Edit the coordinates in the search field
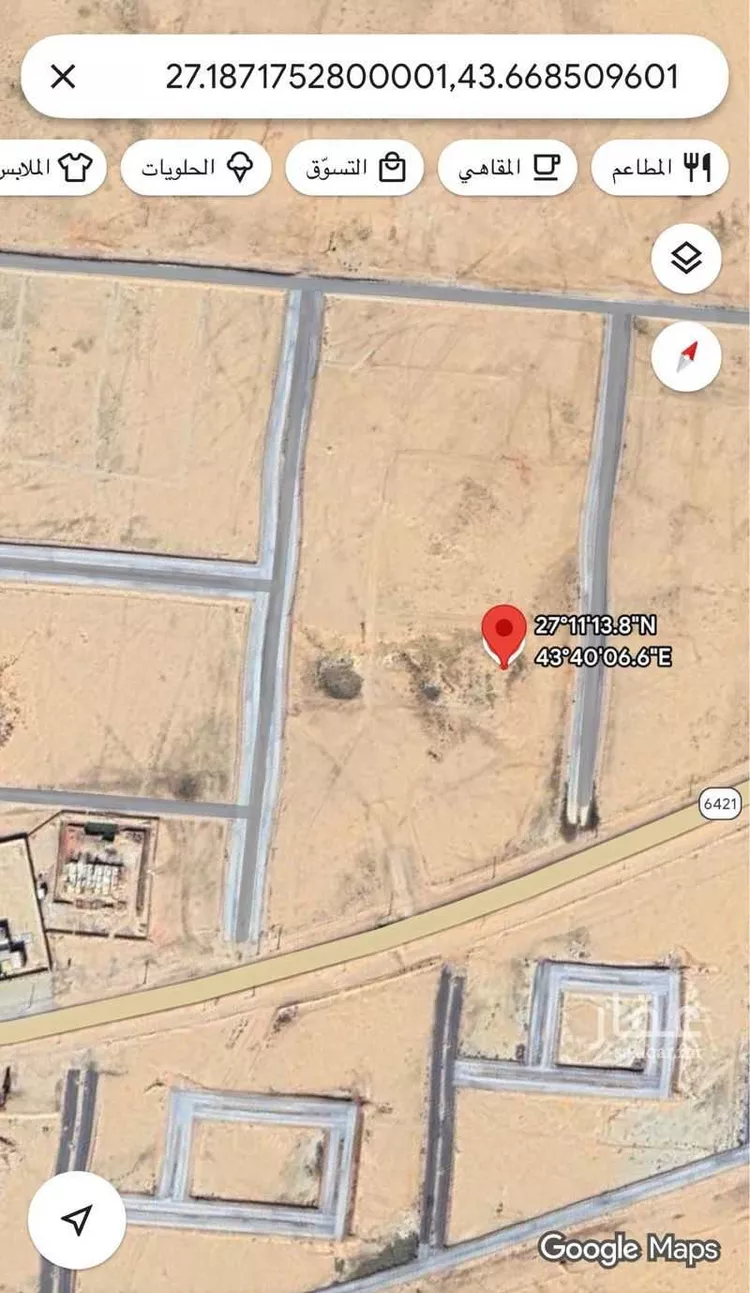 [422, 77]
